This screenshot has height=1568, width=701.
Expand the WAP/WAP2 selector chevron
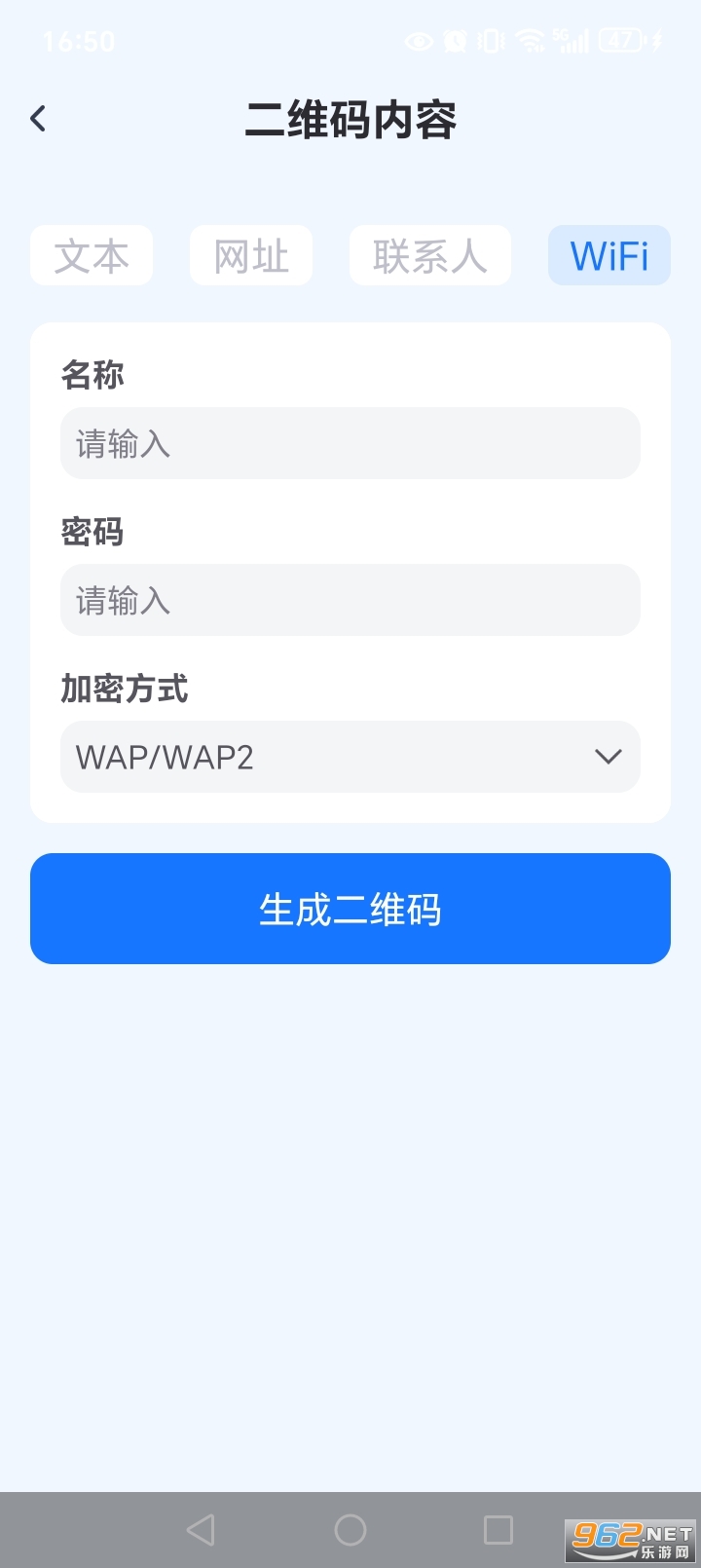pos(608,757)
